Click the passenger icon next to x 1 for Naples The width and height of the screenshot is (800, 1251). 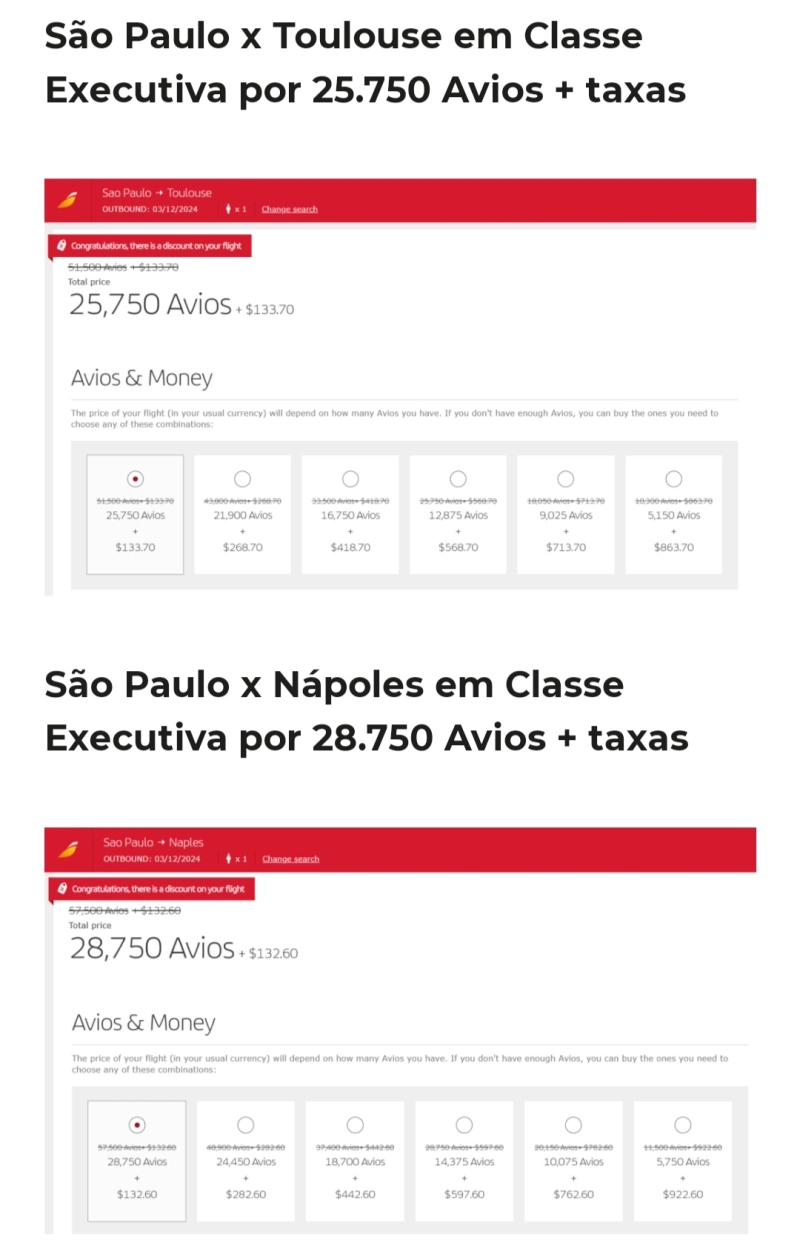pyautogui.click(x=230, y=858)
